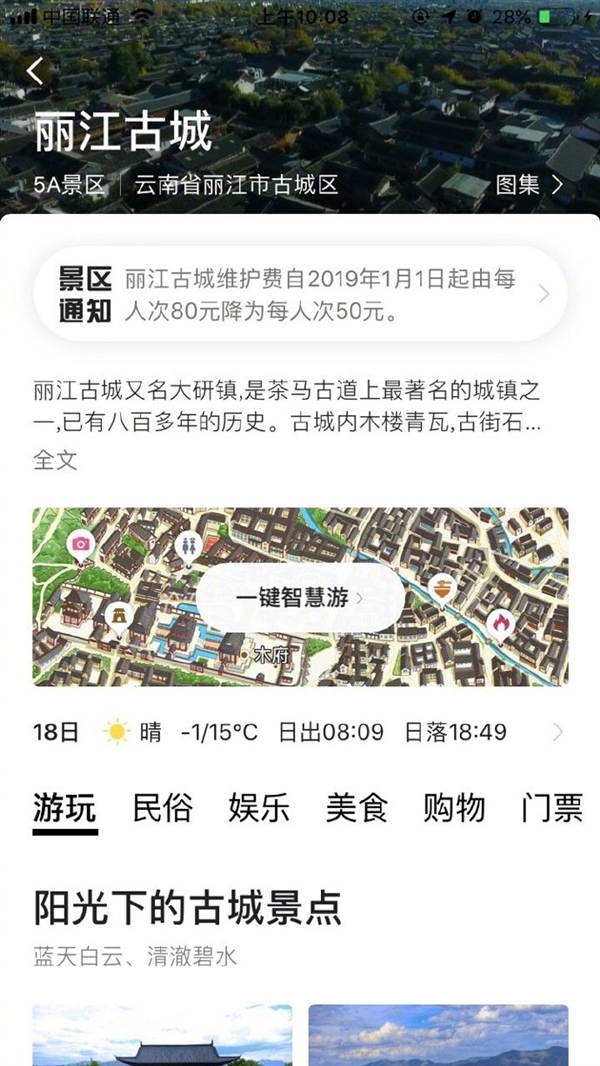Tap the fire marker on the map

[x=500, y=623]
